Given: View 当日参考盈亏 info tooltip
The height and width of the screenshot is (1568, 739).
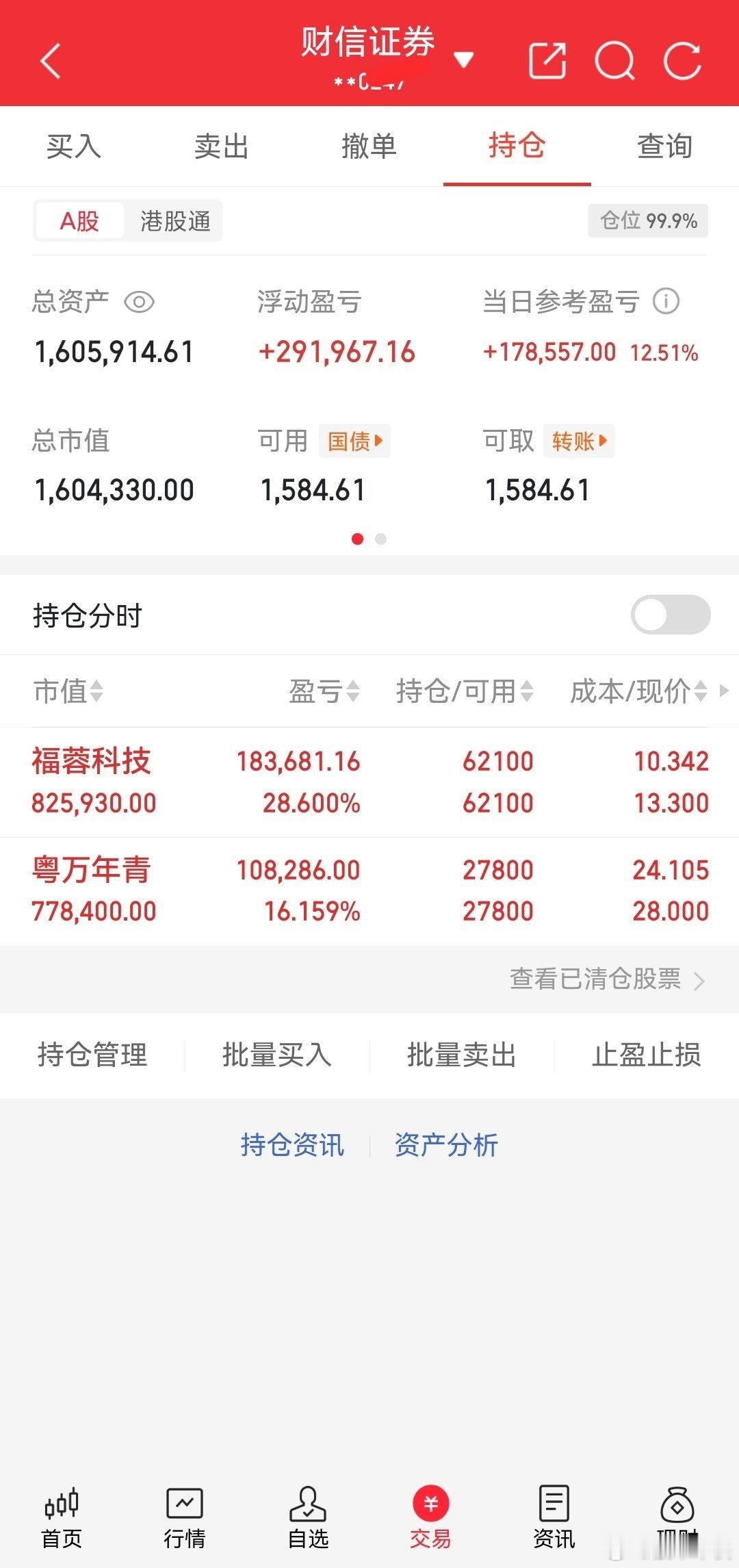Looking at the screenshot, I should click(x=667, y=300).
